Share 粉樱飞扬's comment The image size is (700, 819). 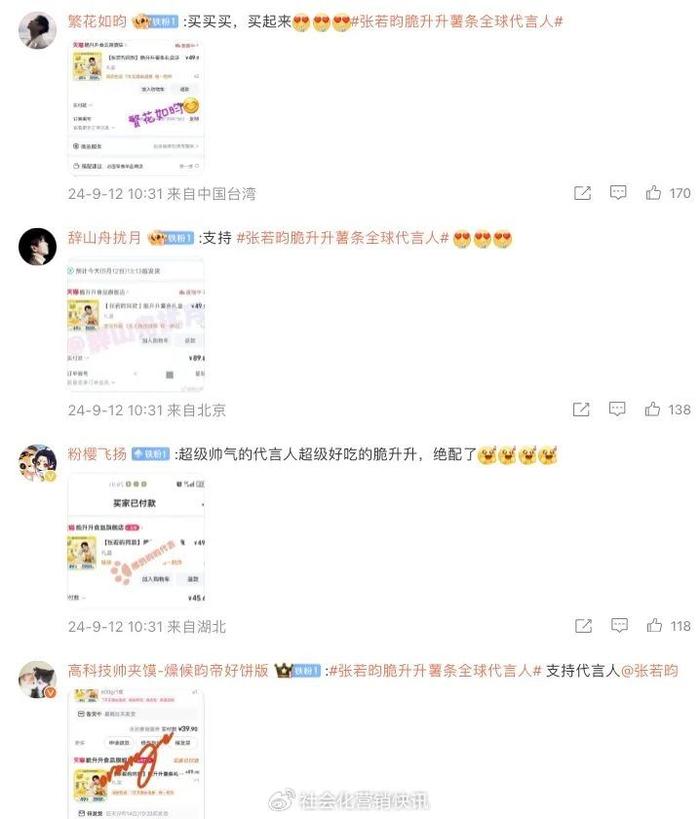coord(582,625)
